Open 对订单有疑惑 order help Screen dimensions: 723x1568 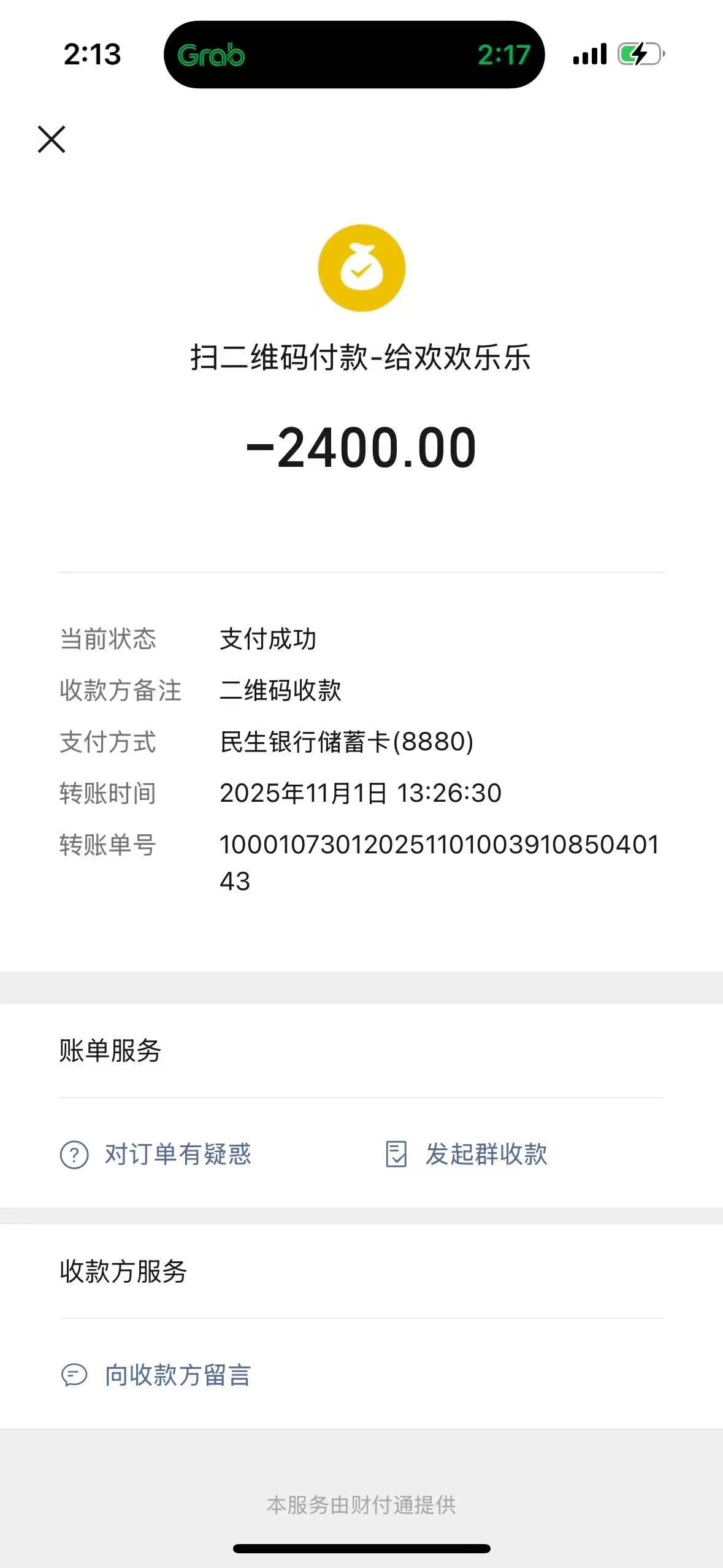click(156, 1154)
